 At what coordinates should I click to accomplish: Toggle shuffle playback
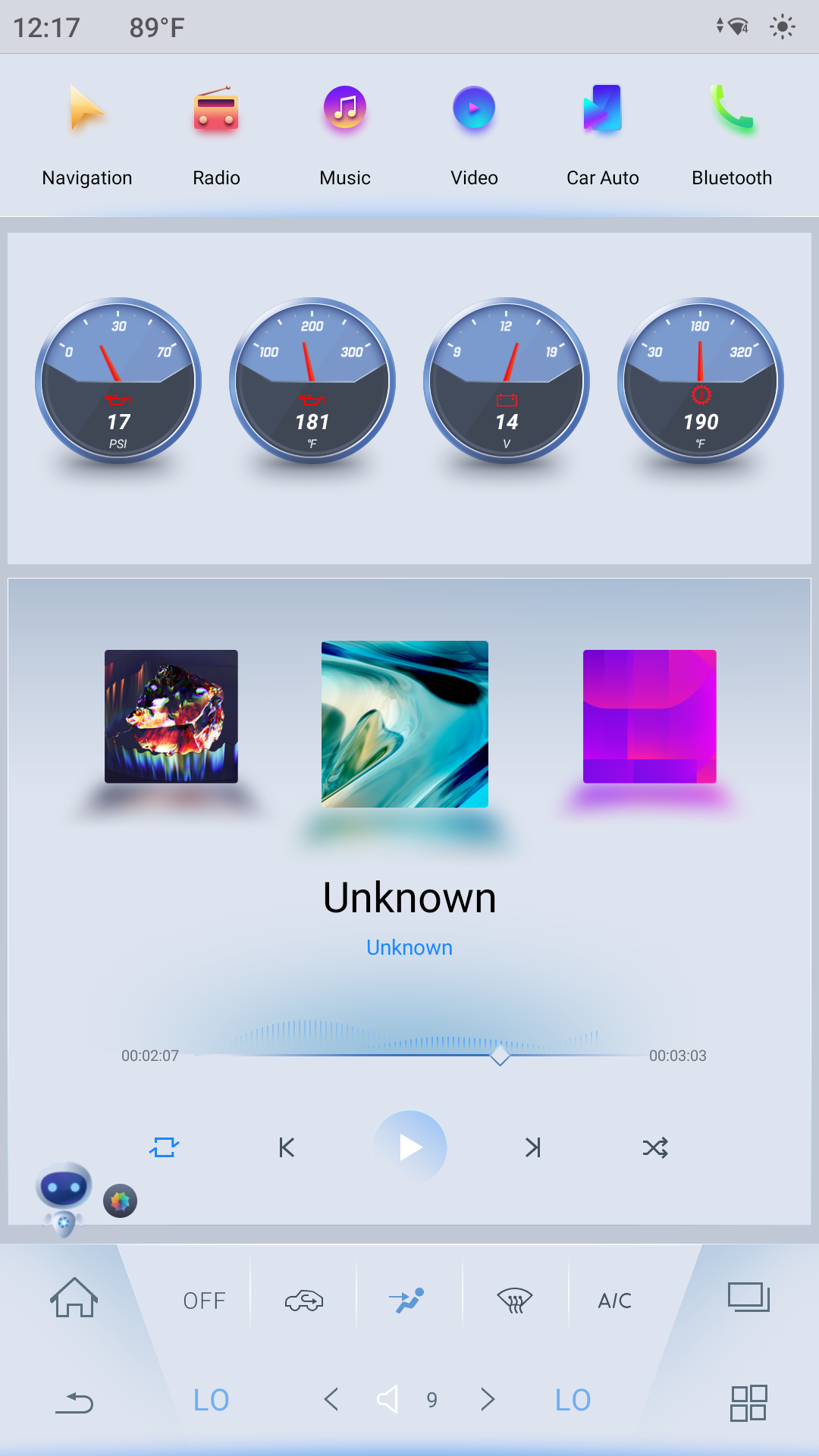[x=655, y=1147]
